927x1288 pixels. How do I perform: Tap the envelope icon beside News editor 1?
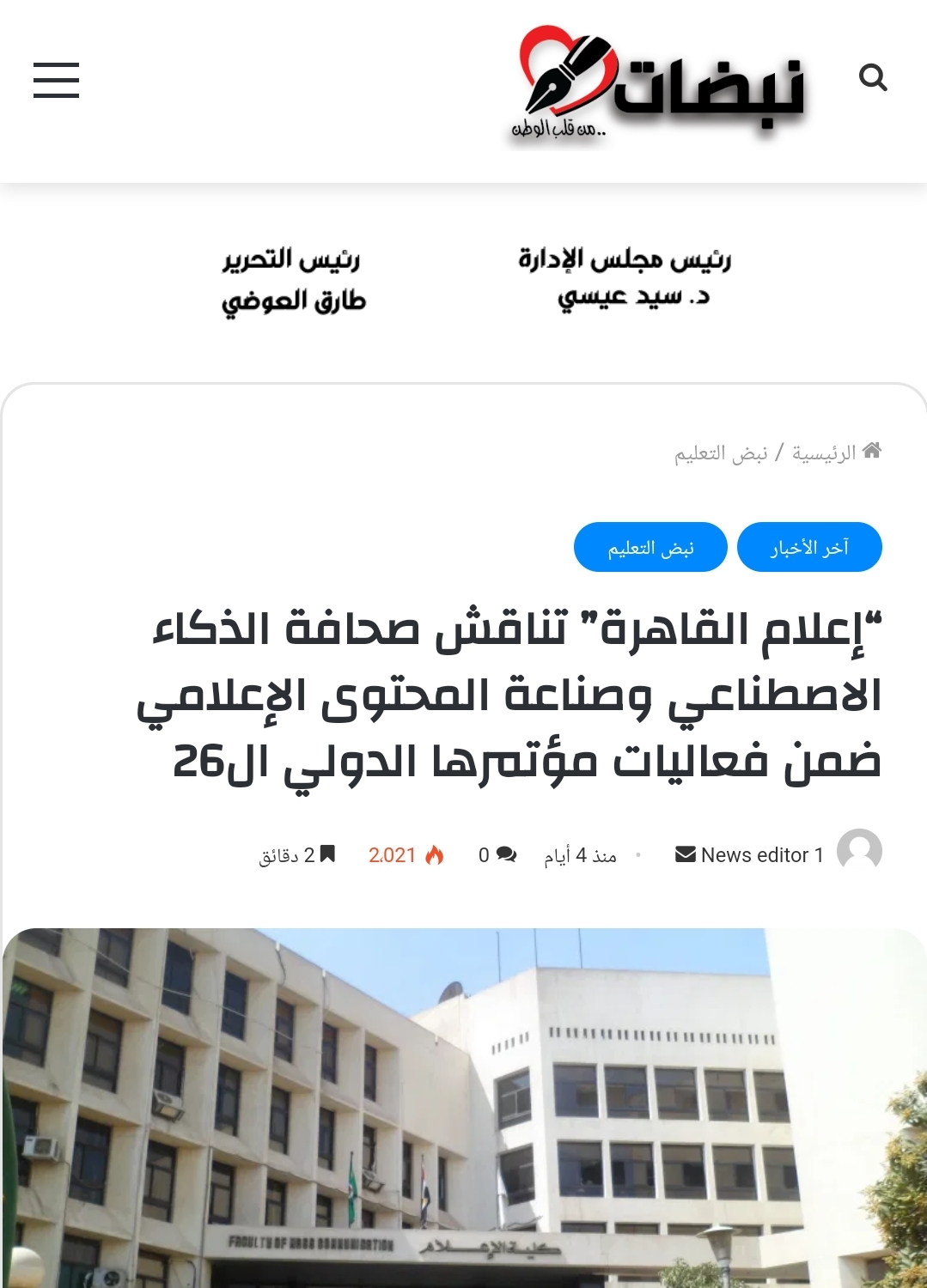(686, 854)
